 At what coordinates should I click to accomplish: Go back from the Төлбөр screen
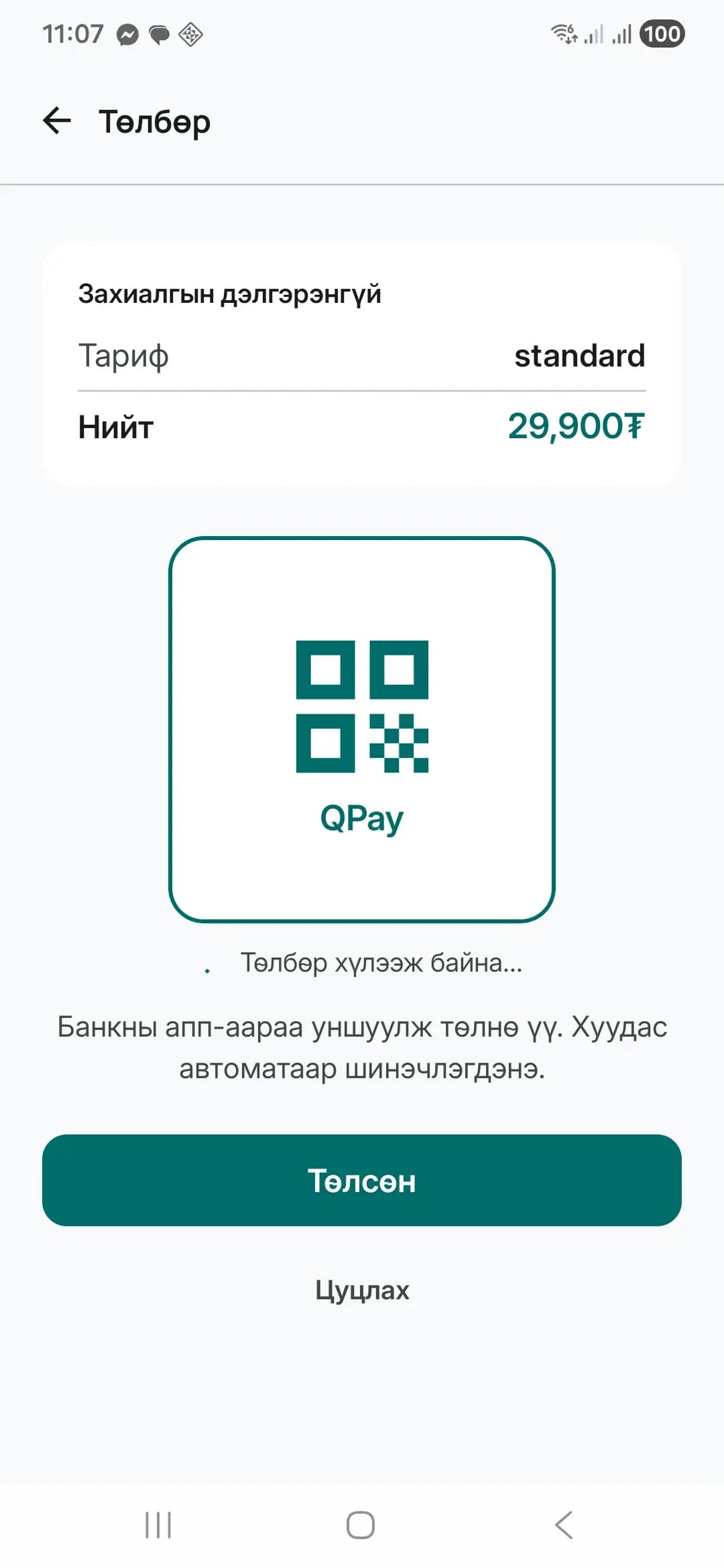pyautogui.click(x=57, y=121)
